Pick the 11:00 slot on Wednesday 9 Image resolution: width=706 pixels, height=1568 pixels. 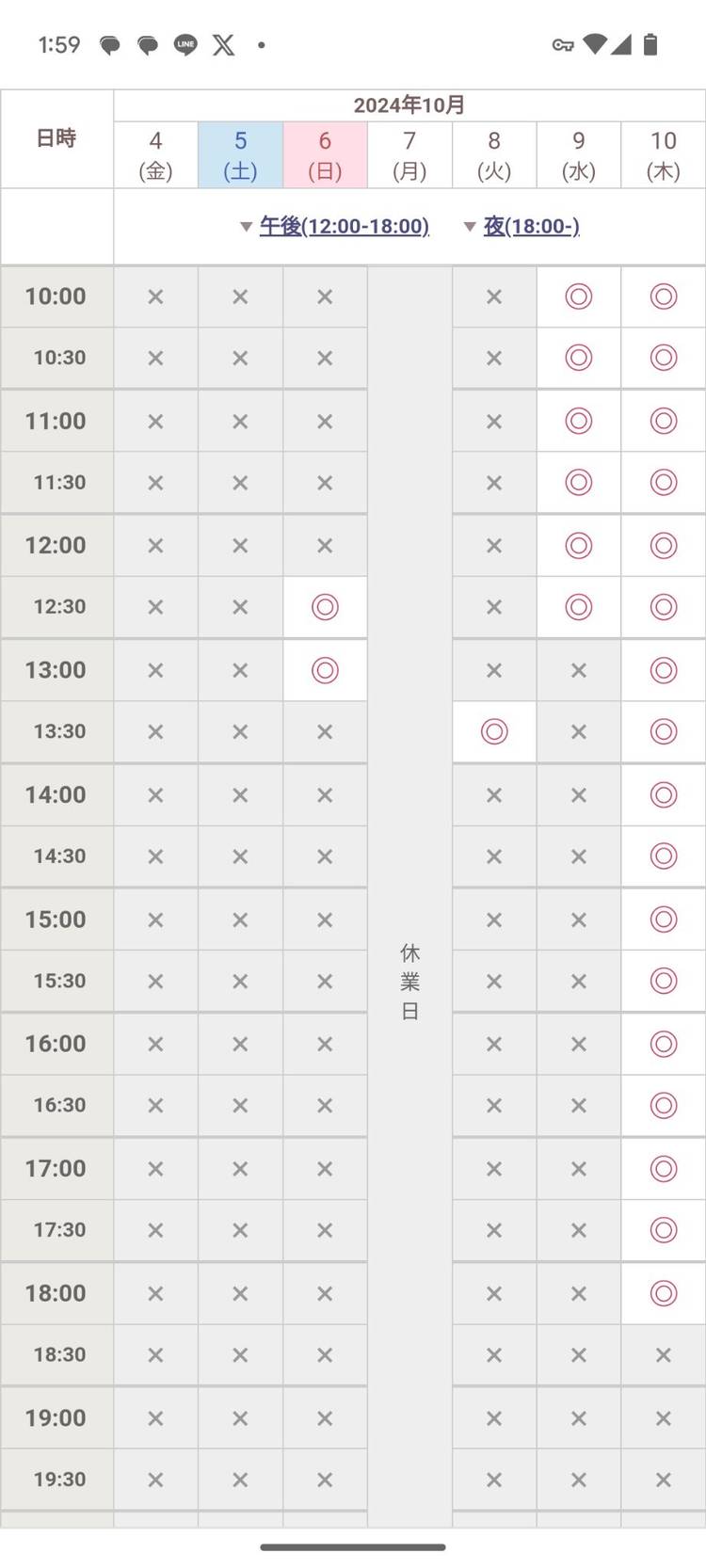click(x=579, y=421)
